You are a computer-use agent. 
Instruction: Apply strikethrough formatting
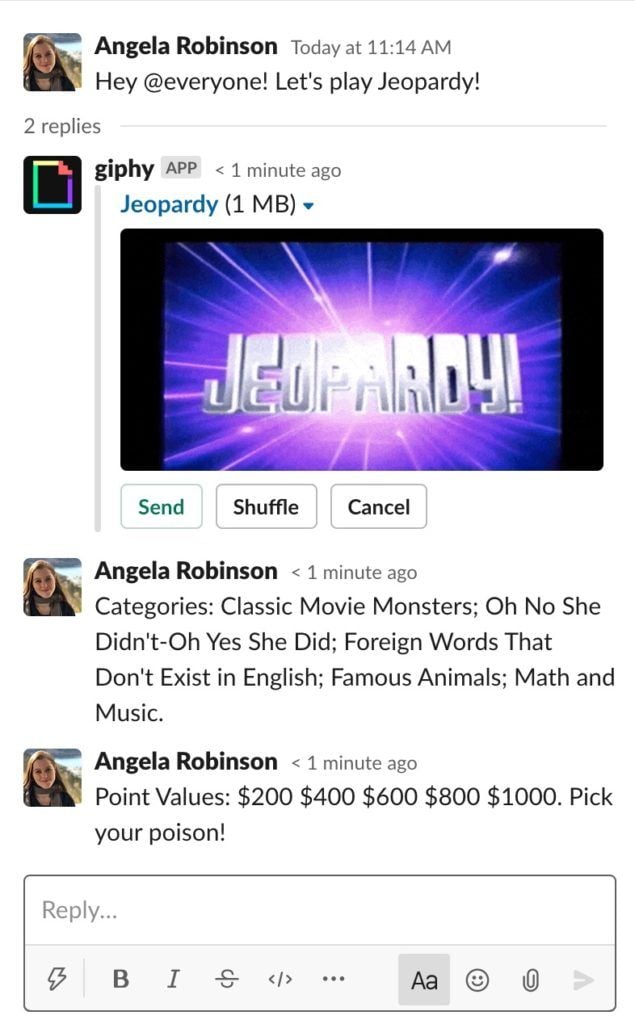pos(228,980)
